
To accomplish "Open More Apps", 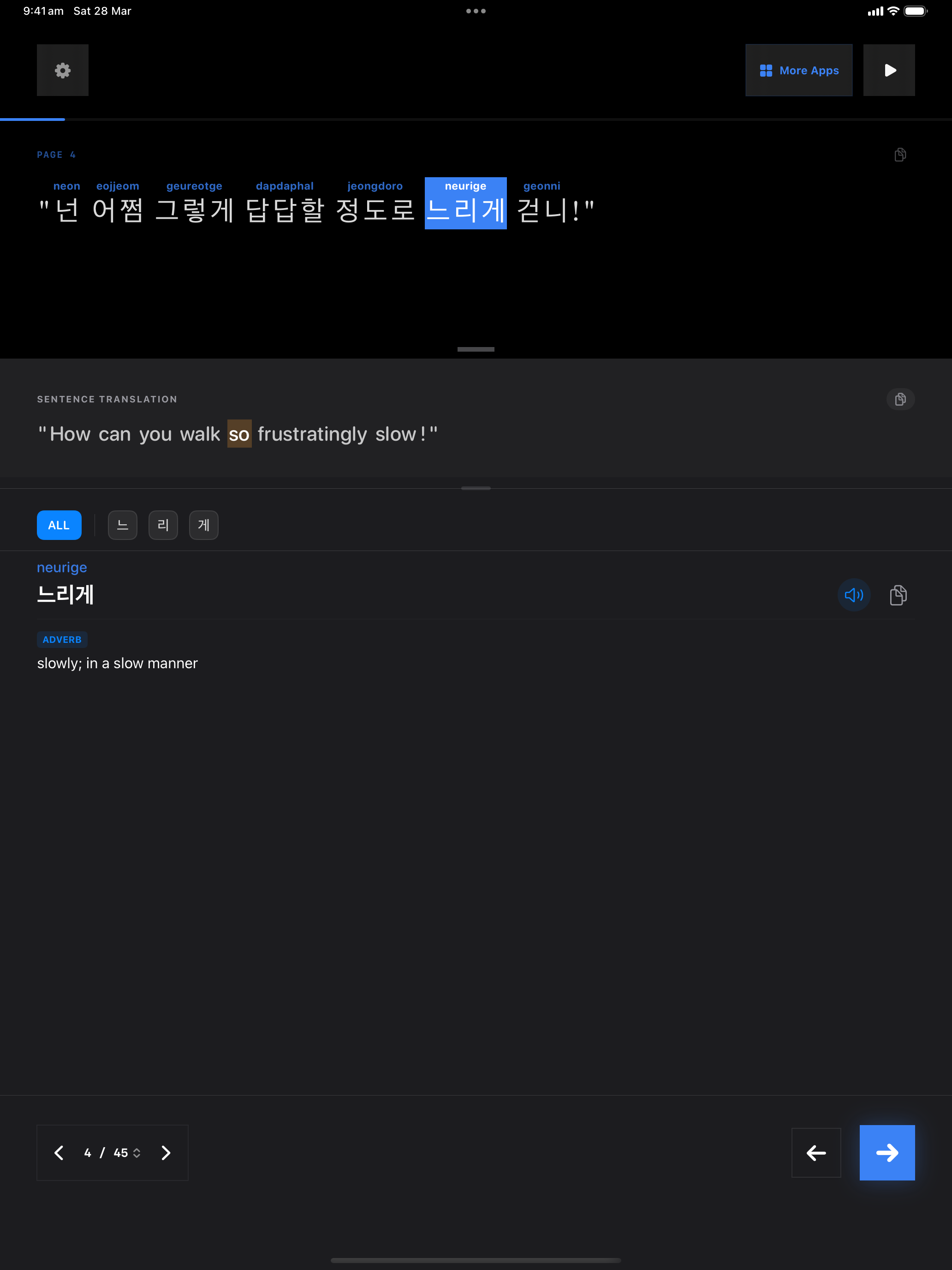I will click(x=798, y=70).
